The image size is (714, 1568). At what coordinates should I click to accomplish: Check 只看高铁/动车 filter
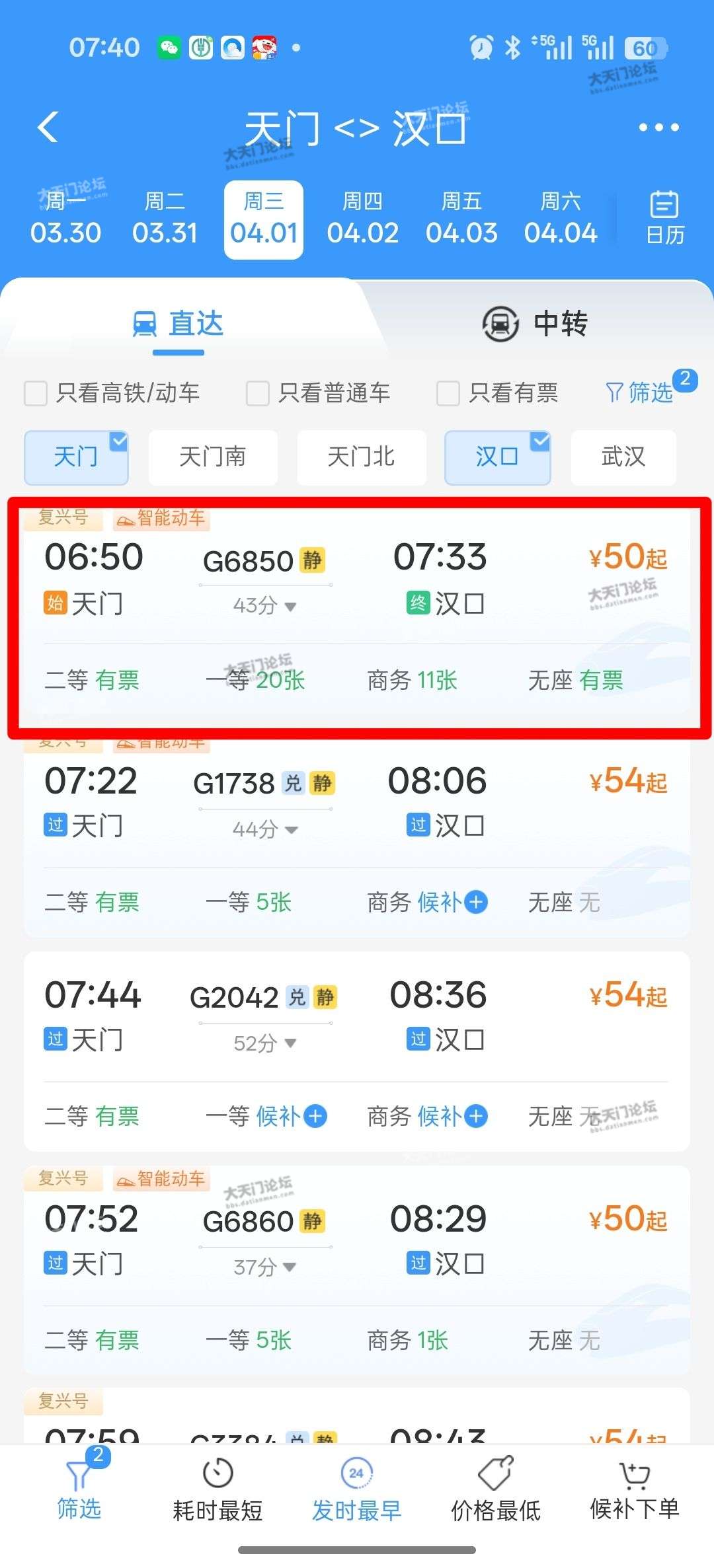click(36, 393)
